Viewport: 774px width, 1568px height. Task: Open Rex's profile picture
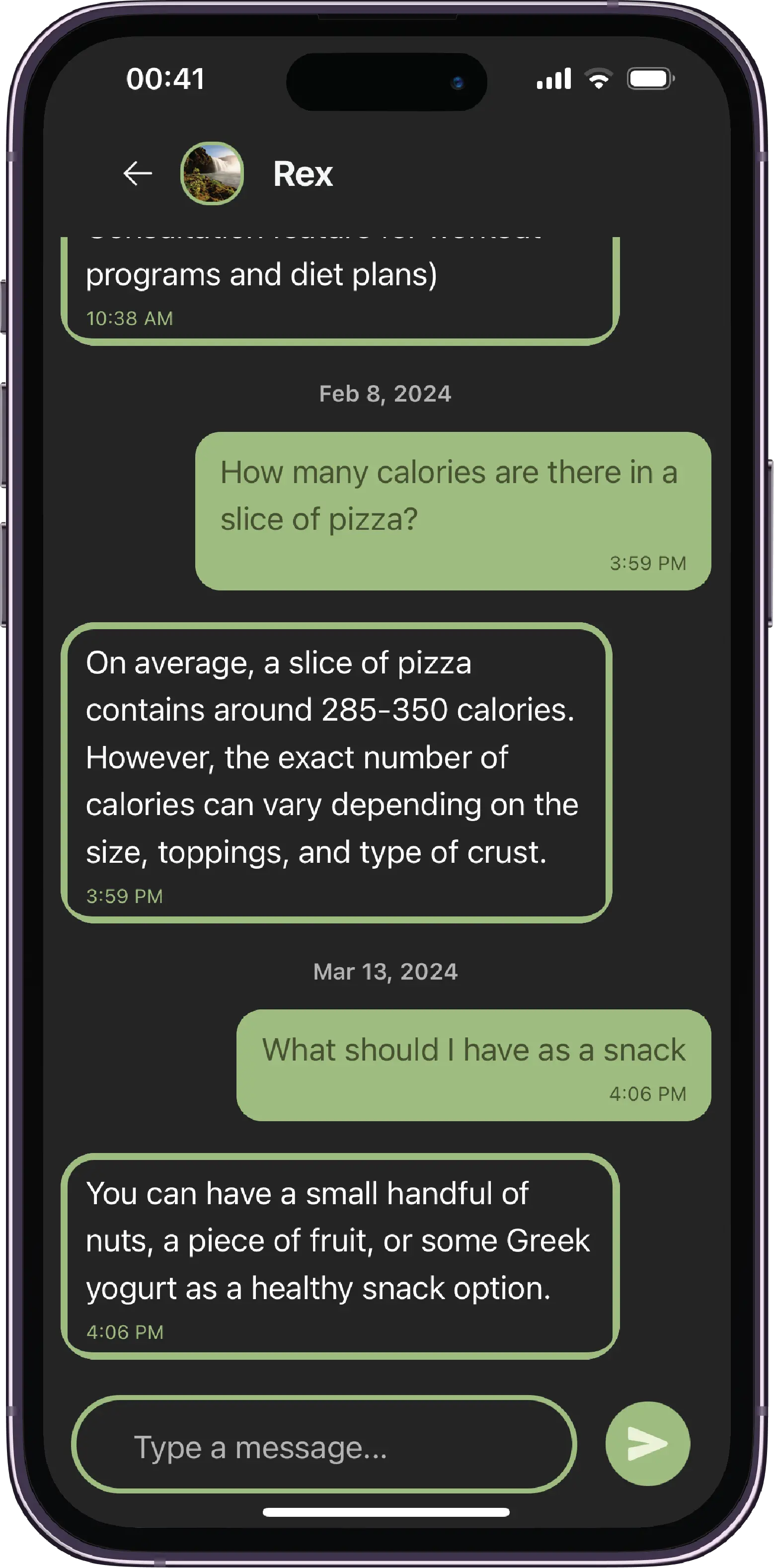212,173
